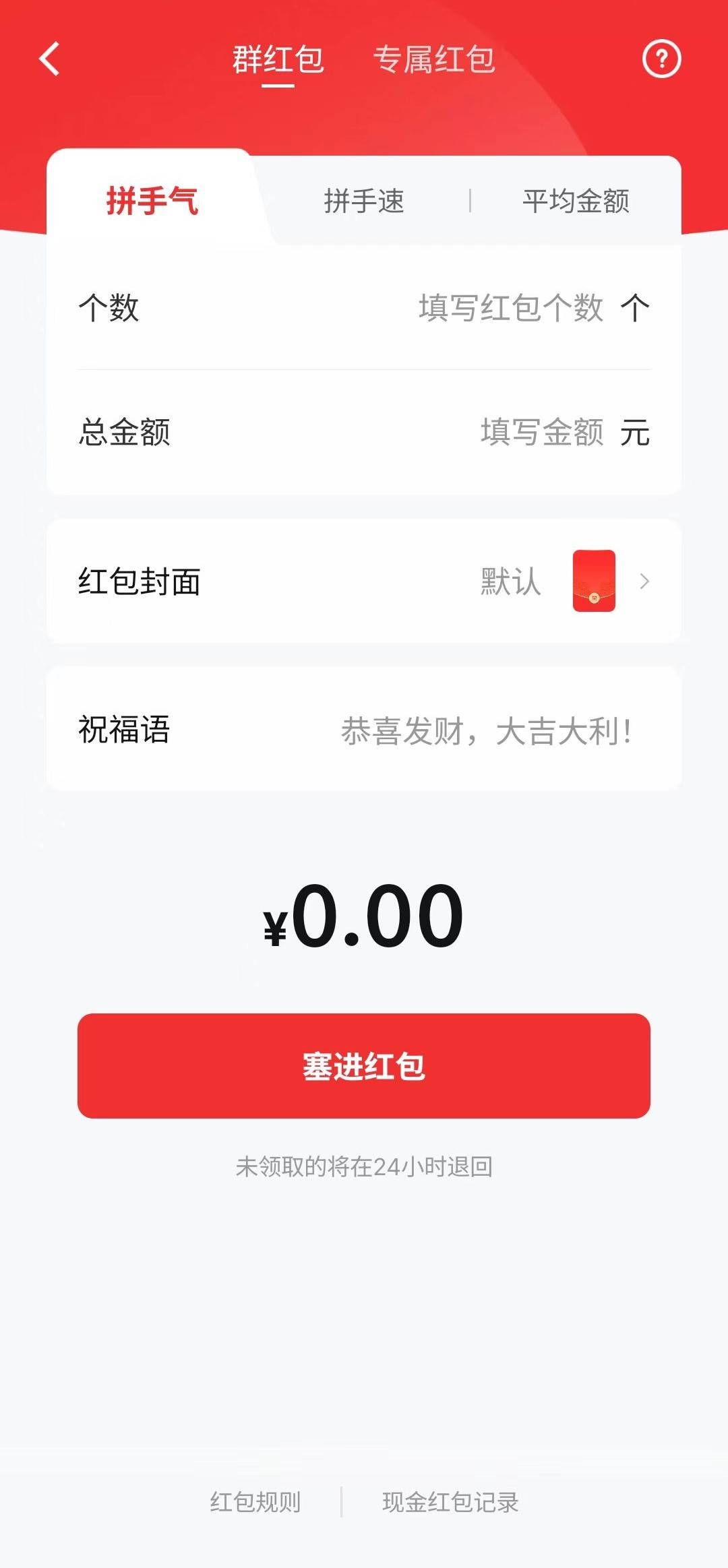Switch to 平均金额 mode
The image size is (728, 1568).
click(576, 201)
